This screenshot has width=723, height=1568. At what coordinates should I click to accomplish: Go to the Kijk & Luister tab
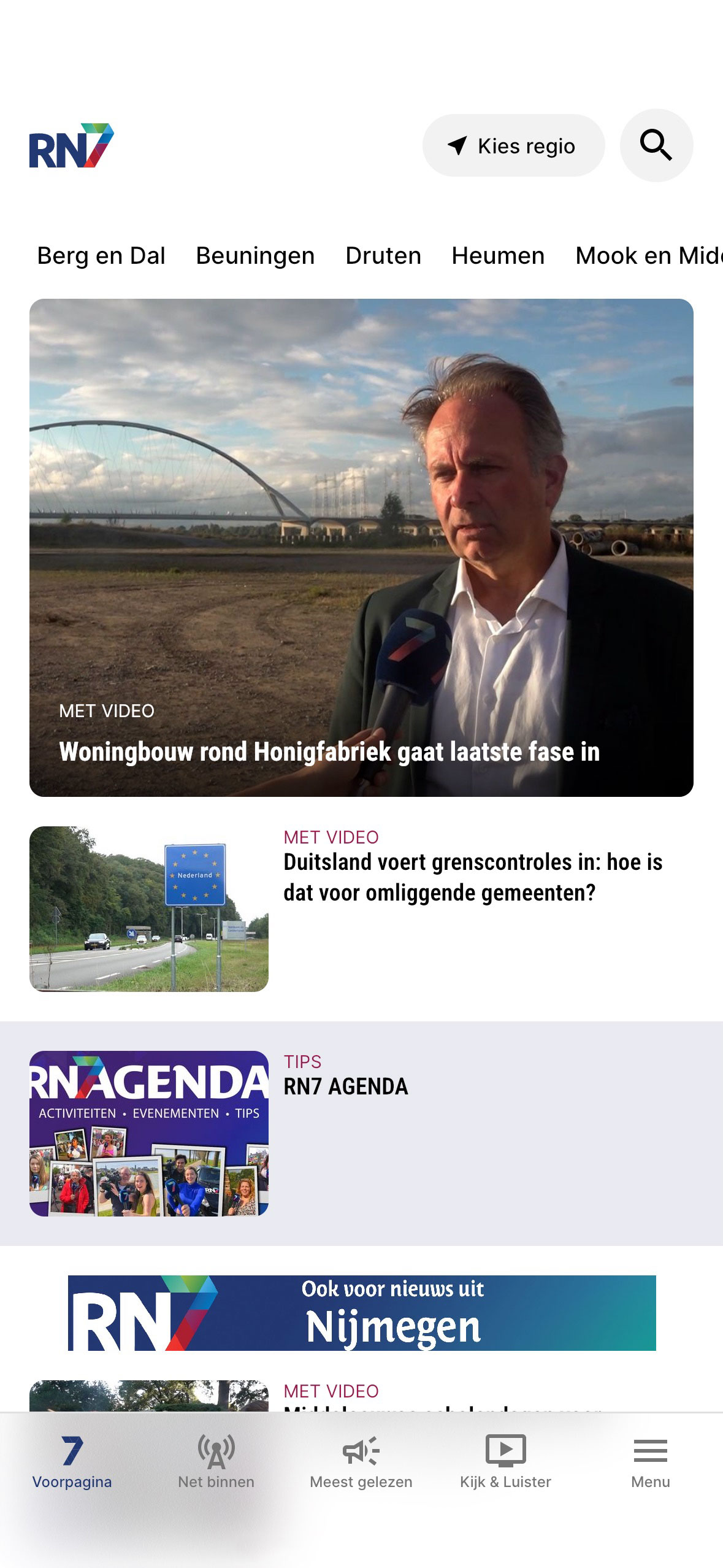[505, 1461]
